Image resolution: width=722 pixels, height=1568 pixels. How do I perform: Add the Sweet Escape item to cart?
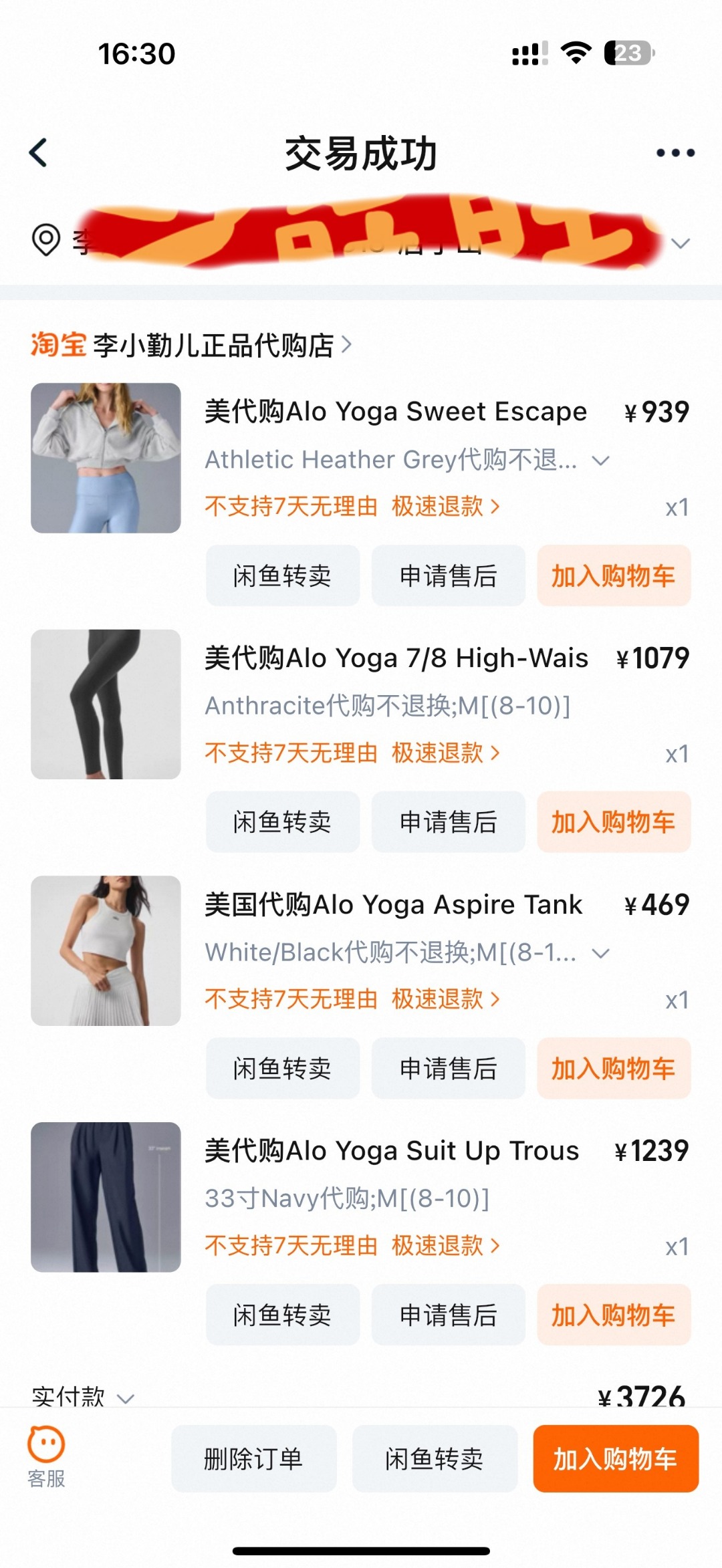[613, 575]
